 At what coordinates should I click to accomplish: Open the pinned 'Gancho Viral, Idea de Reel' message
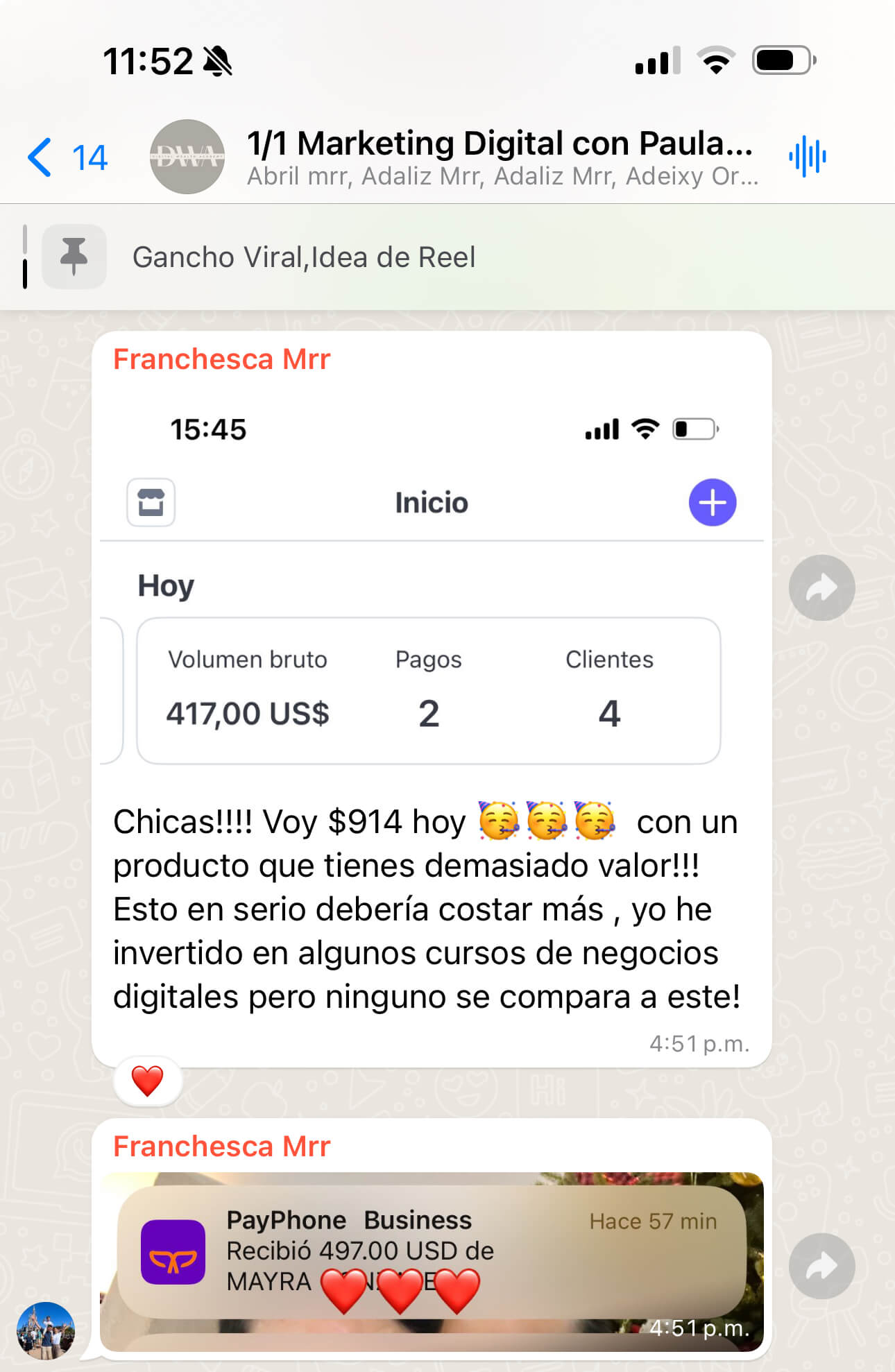[305, 257]
